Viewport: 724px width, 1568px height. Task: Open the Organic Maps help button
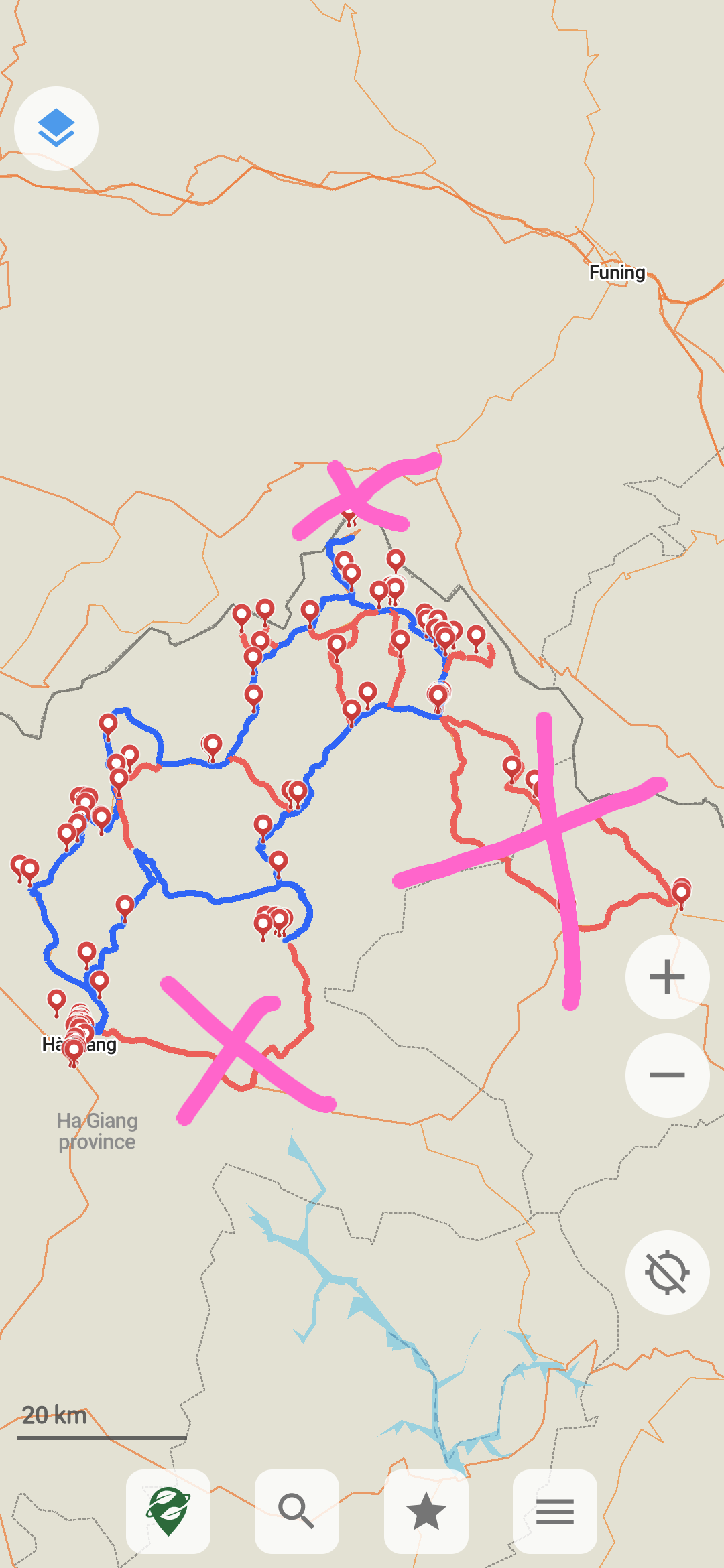coord(168,1511)
